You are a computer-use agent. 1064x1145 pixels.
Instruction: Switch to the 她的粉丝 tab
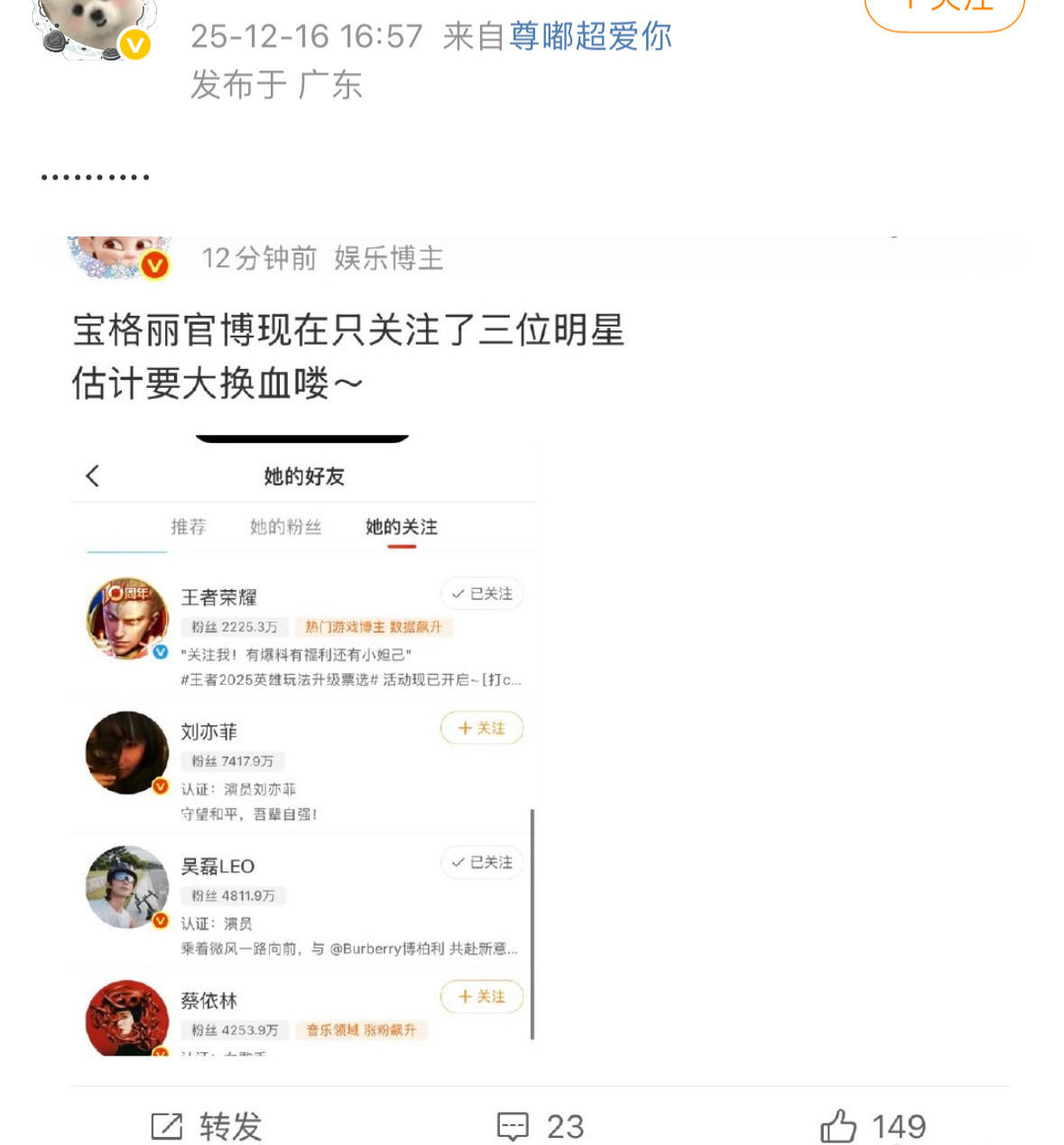tap(284, 528)
